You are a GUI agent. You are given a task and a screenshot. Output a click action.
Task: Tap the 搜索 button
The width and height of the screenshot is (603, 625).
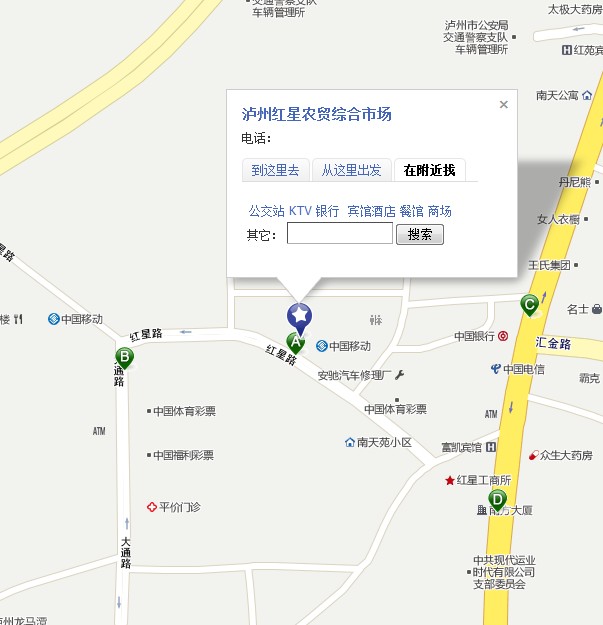click(420, 234)
